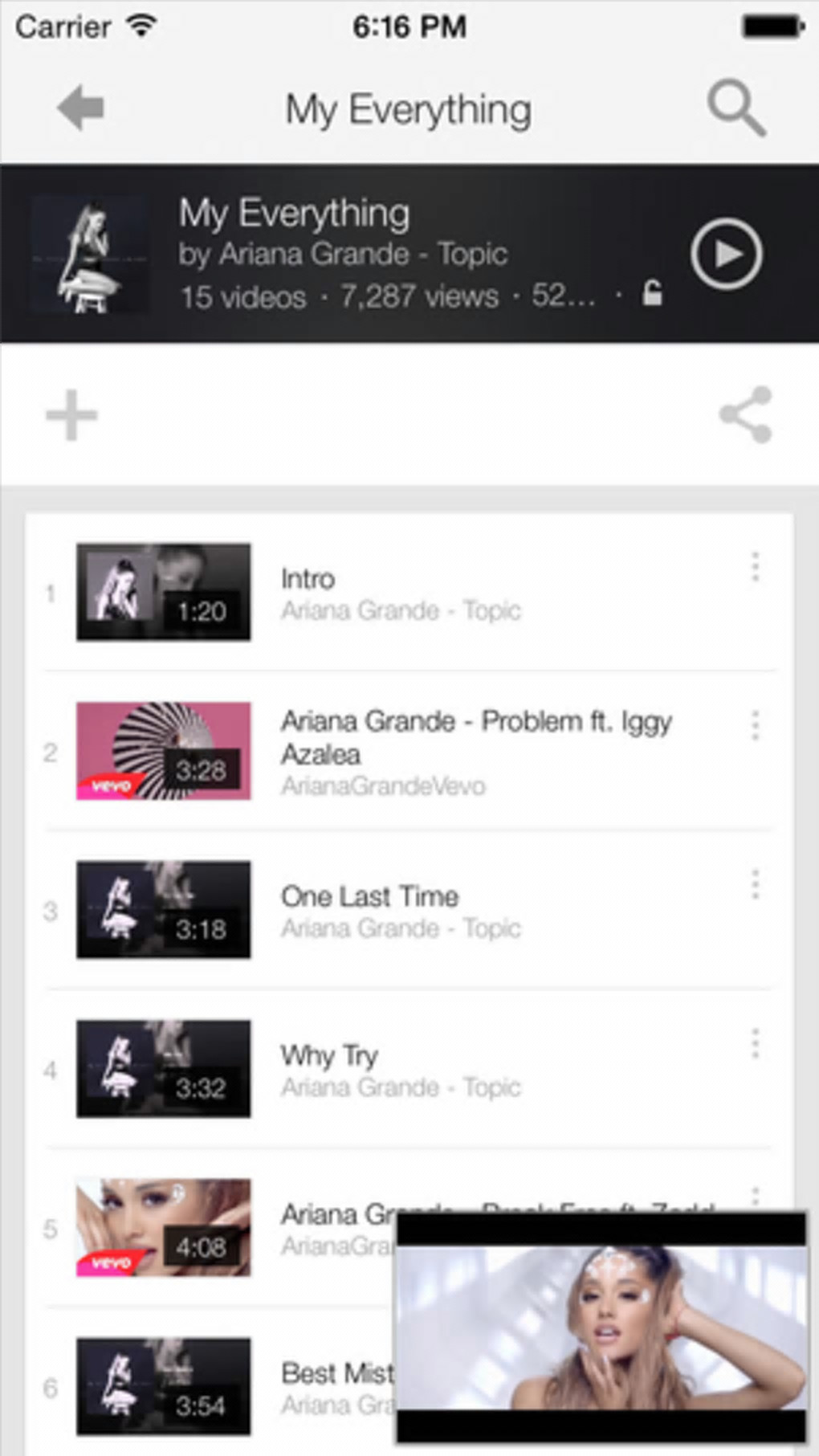Play all in My Everything playlist

tap(726, 254)
